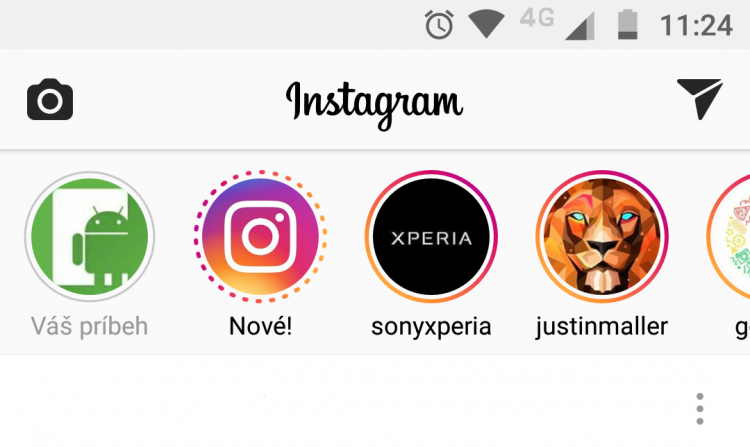This screenshot has height=447, width=750.
Task: Watch justinmaller's story
Action: click(600, 236)
